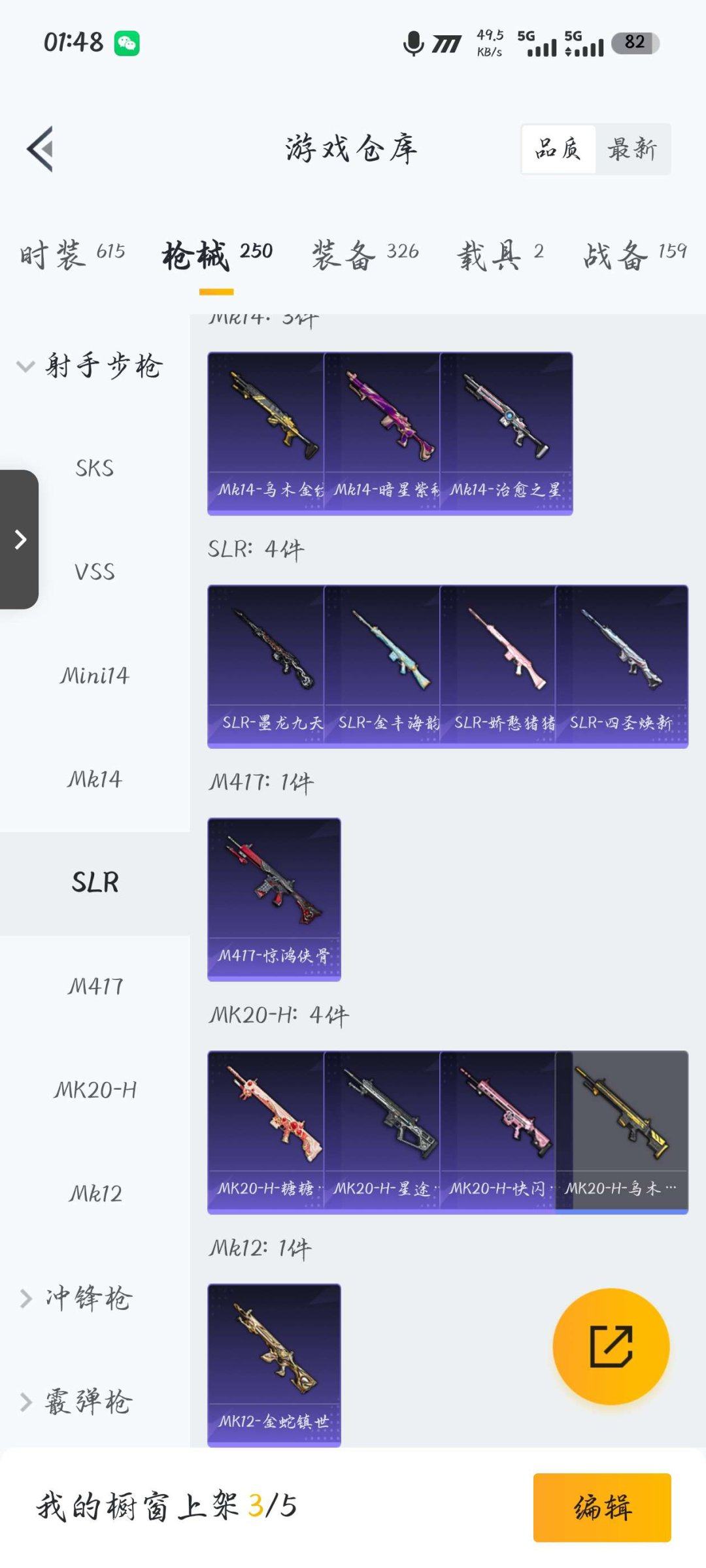Switch to the 载具 tab
706x1568 pixels.
(500, 253)
